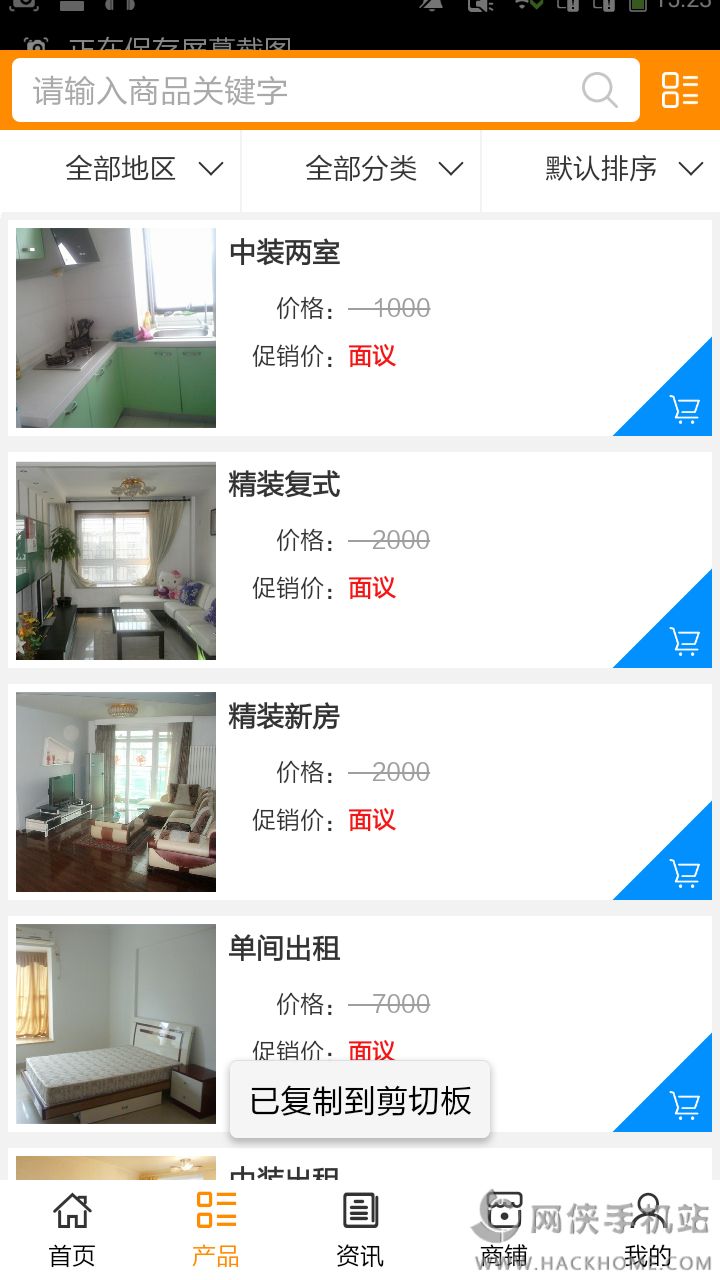Open the 我的 profile tab

pyautogui.click(x=648, y=1230)
